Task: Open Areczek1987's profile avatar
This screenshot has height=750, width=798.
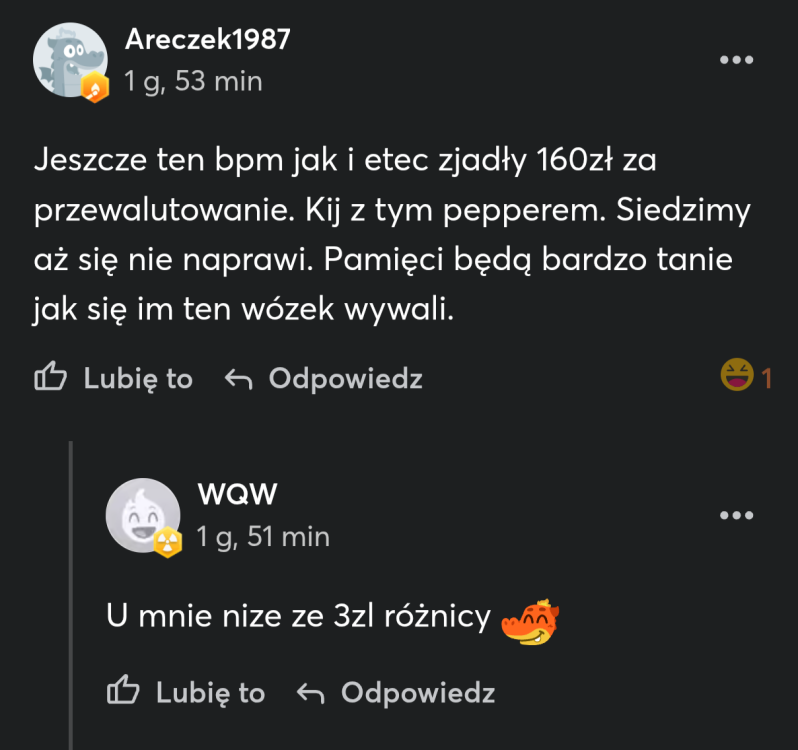Action: 69,59
